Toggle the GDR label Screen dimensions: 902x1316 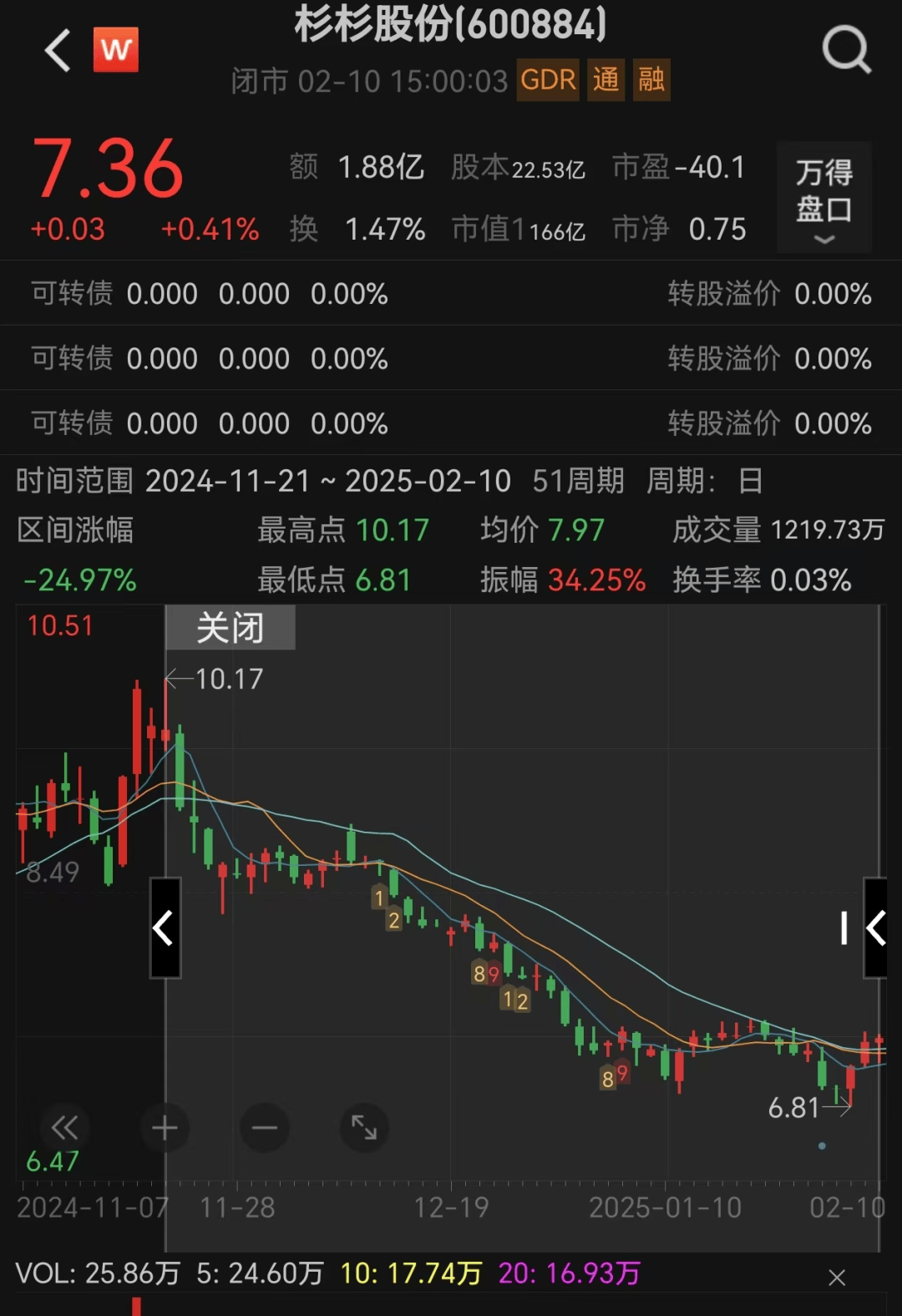pyautogui.click(x=548, y=80)
